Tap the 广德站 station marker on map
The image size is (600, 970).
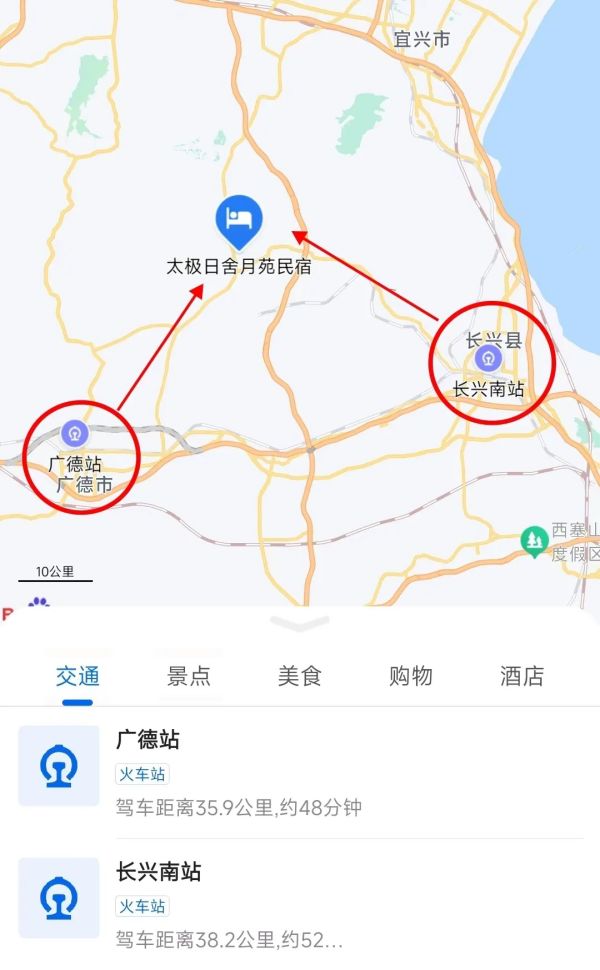[x=74, y=433]
